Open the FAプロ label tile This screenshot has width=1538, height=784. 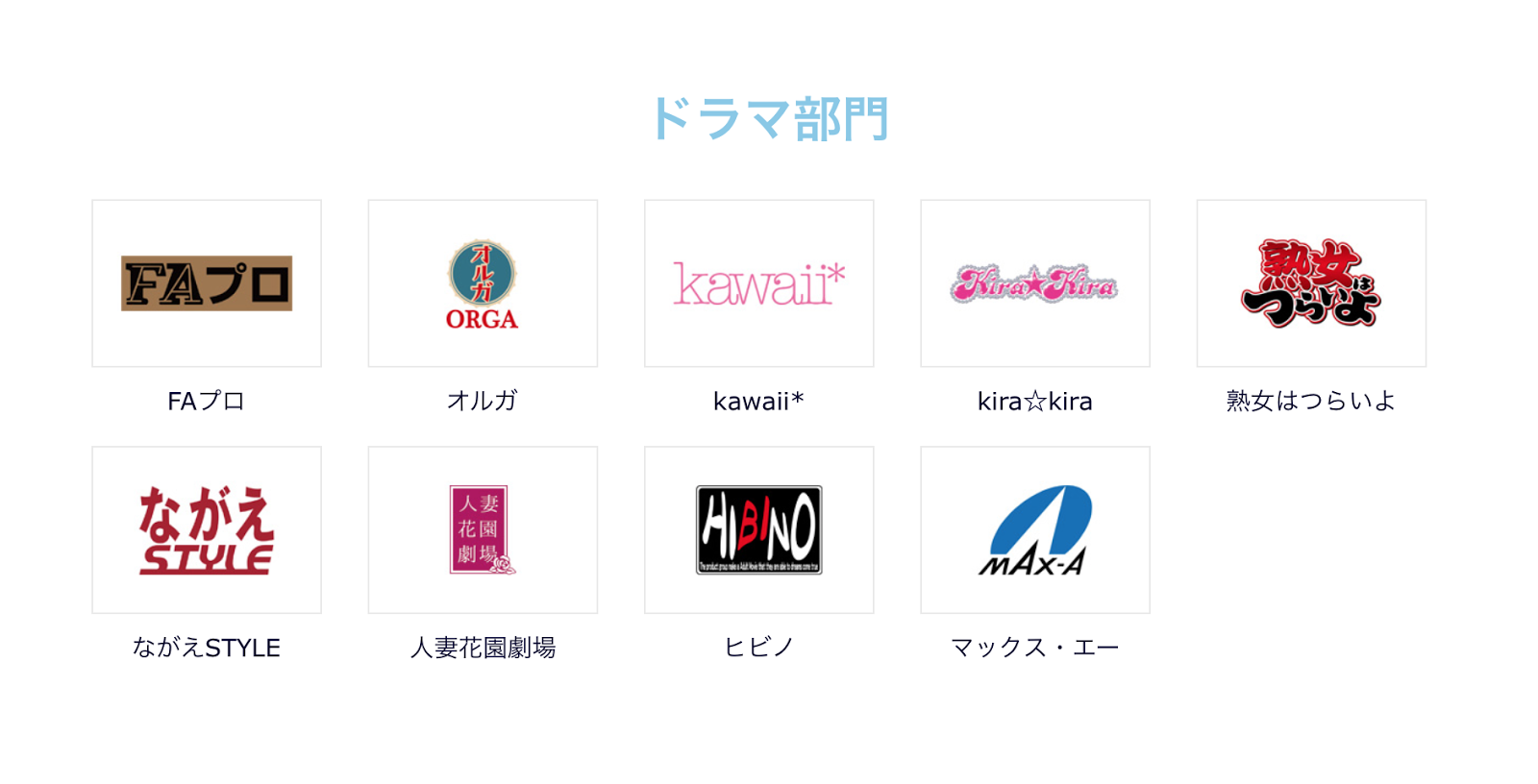[x=207, y=283]
